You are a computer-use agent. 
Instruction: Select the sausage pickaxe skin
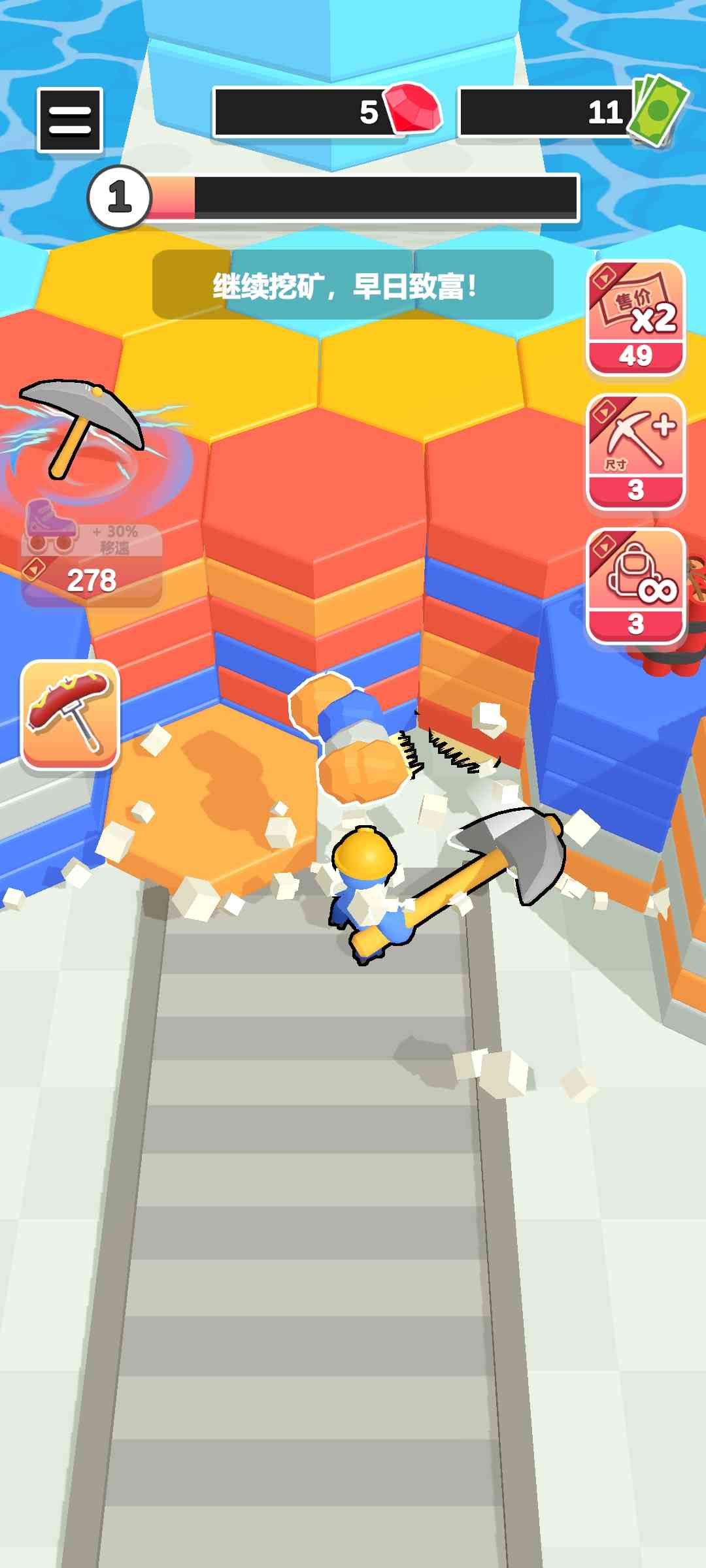pyautogui.click(x=70, y=715)
